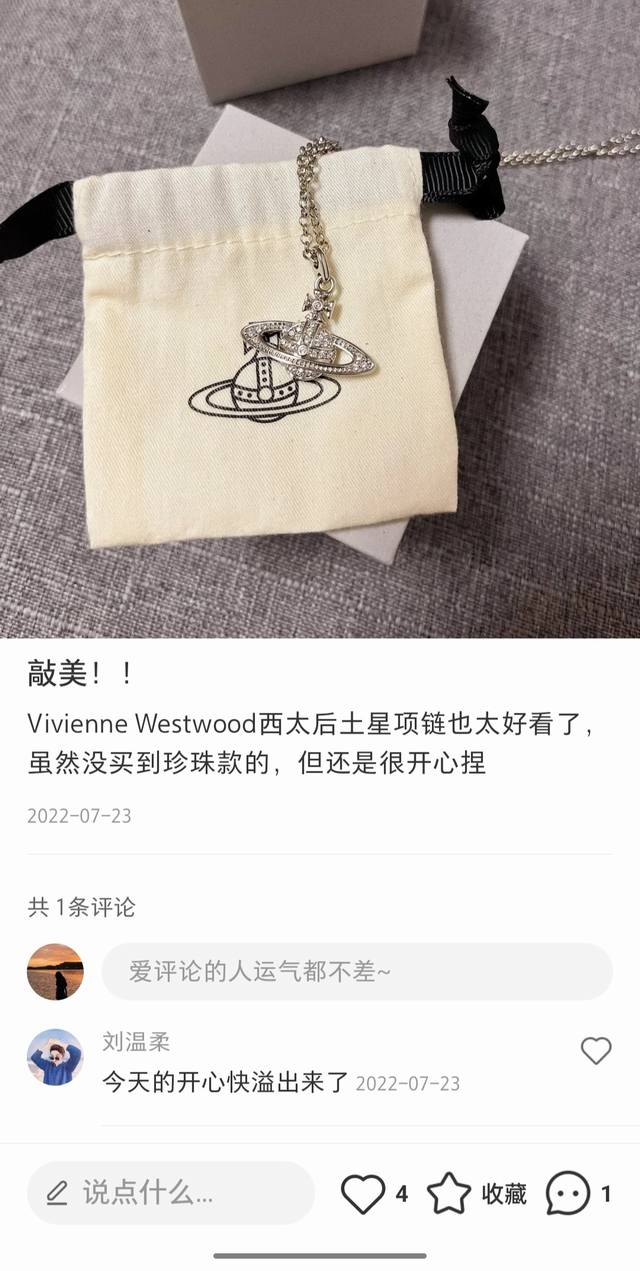The image size is (640, 1271).
Task: Add this post to 收藏 favorites
Action: coord(449,1193)
